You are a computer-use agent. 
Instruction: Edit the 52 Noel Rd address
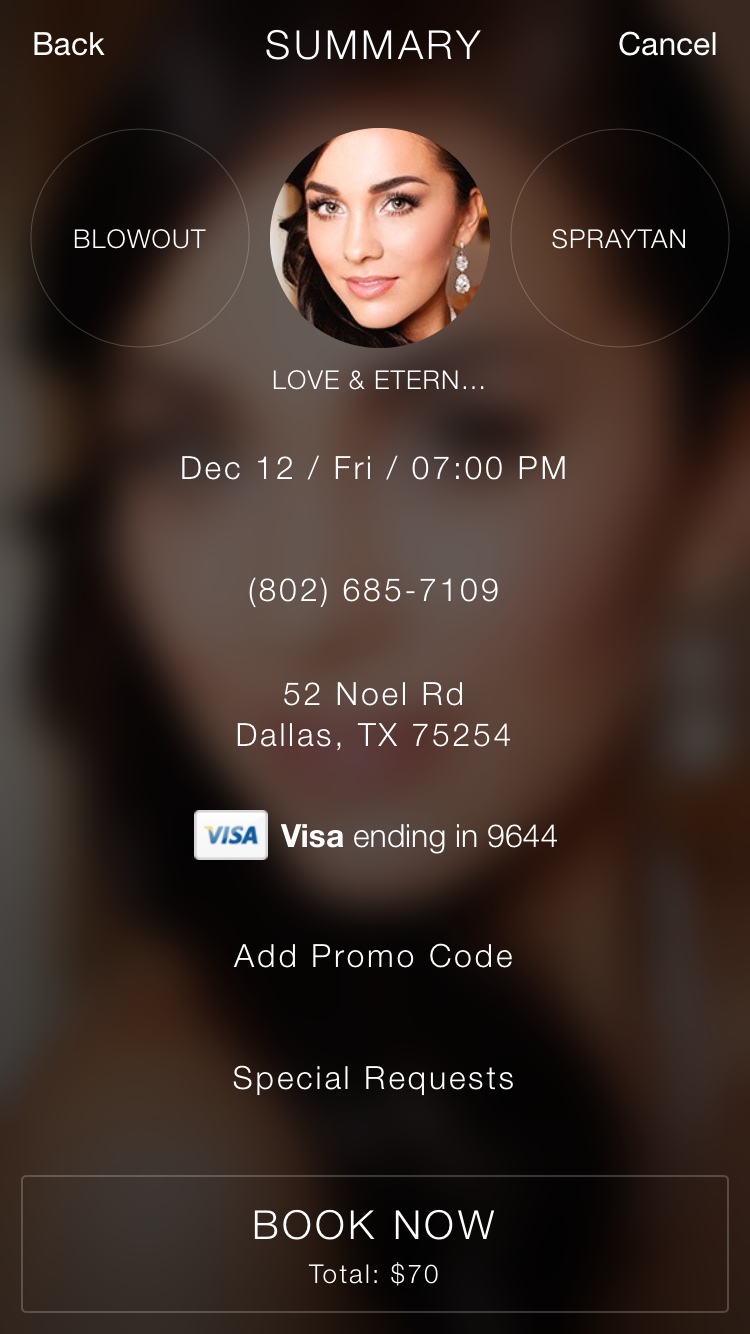(x=374, y=714)
